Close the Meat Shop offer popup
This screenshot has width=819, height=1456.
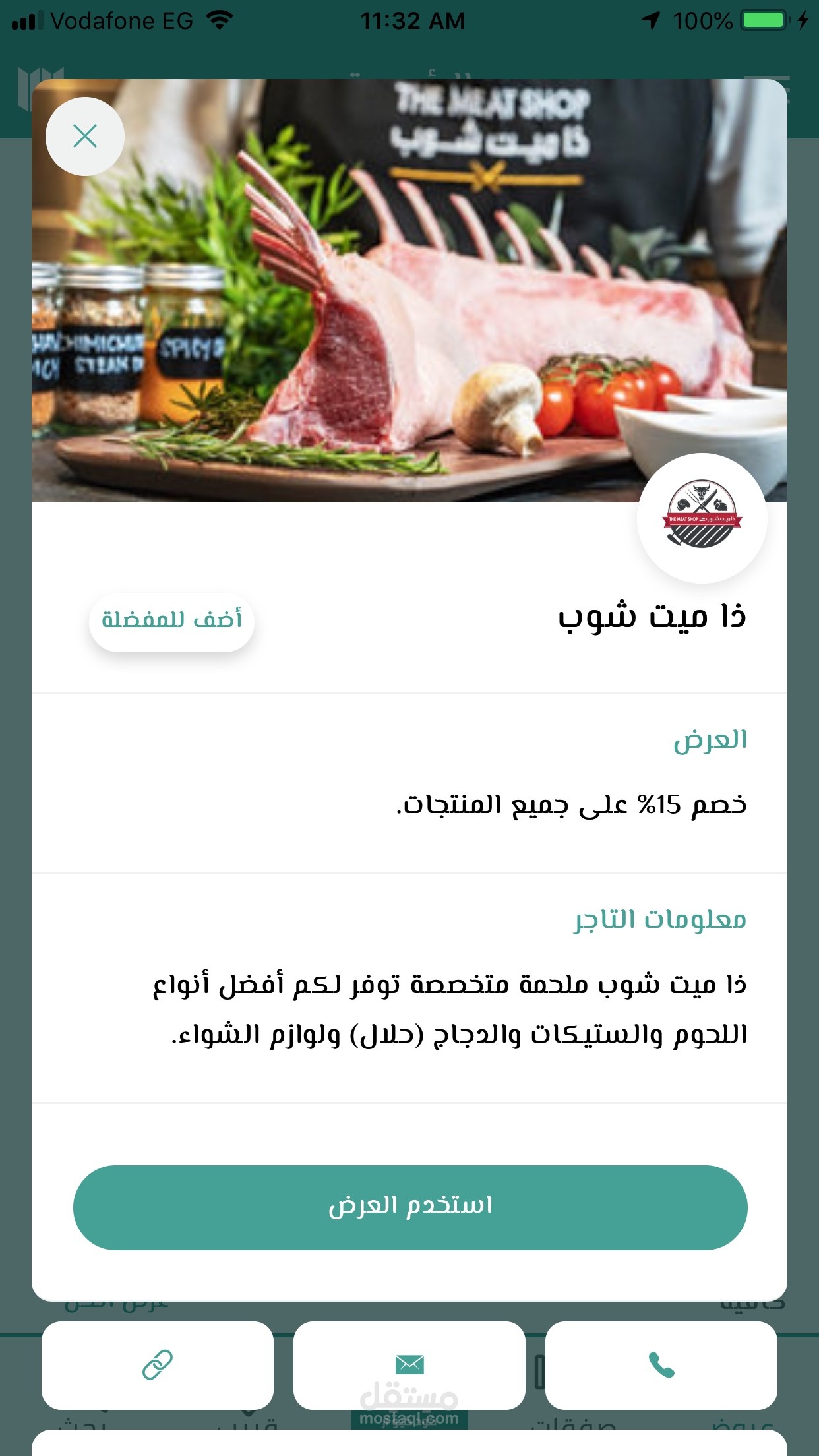84,136
